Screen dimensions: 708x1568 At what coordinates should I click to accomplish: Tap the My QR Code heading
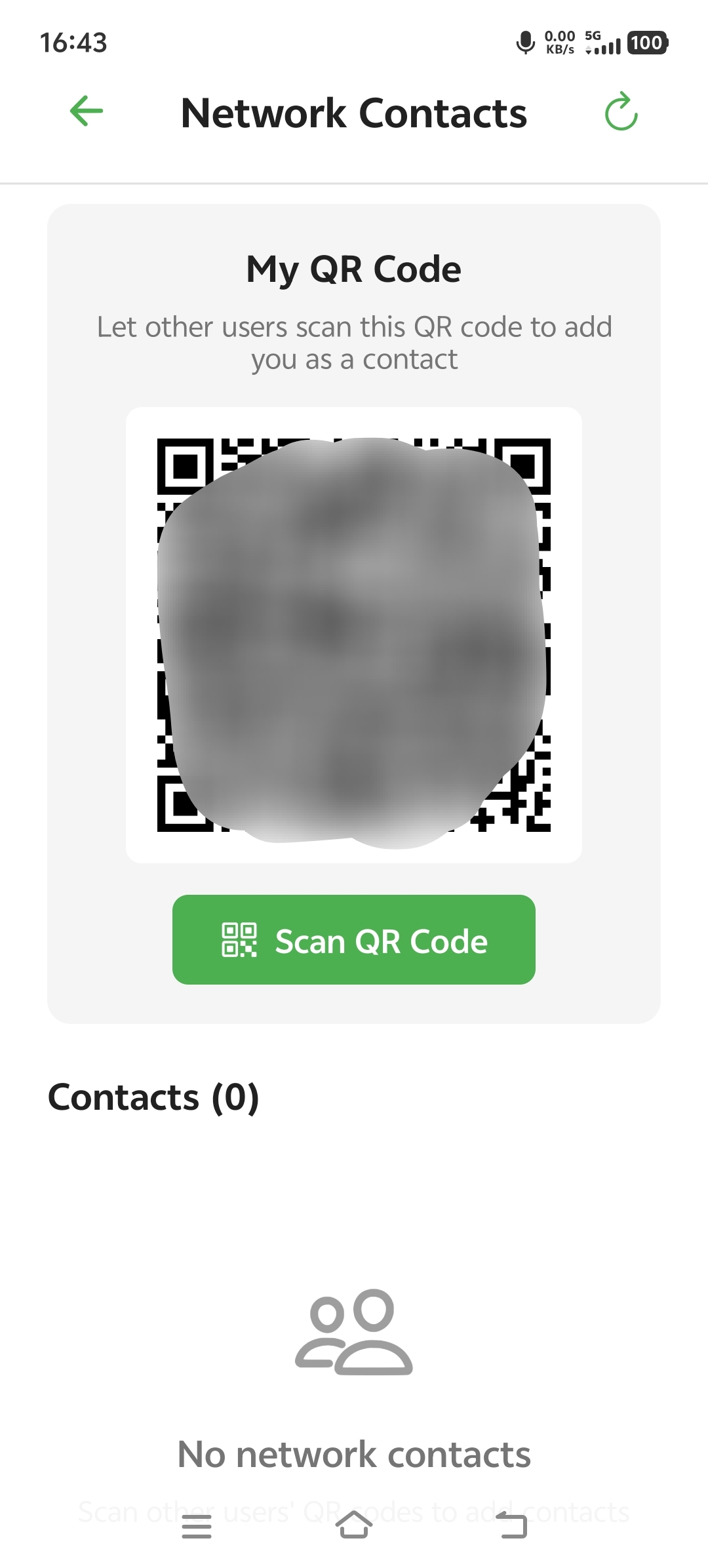(353, 267)
